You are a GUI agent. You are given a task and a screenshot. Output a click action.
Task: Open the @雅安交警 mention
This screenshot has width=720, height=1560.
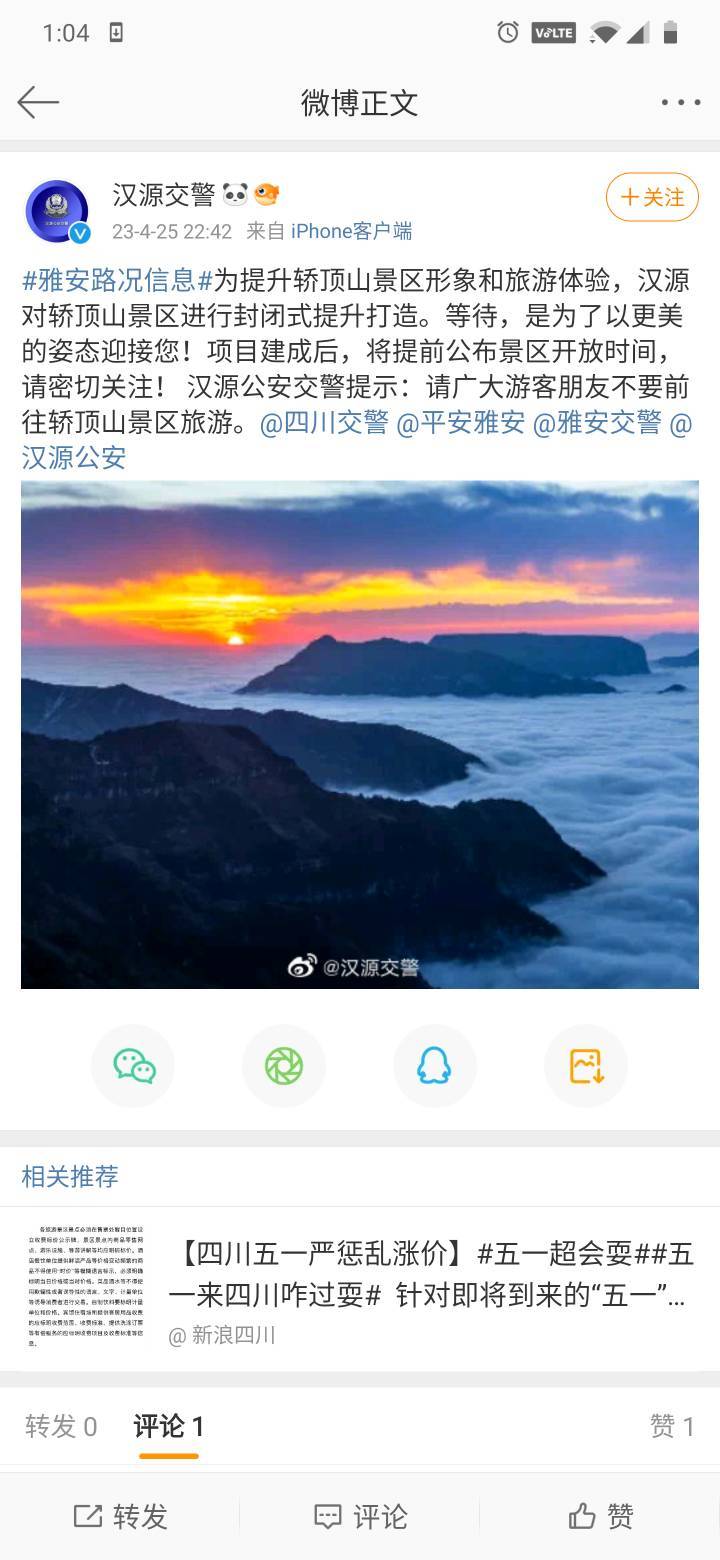(598, 422)
